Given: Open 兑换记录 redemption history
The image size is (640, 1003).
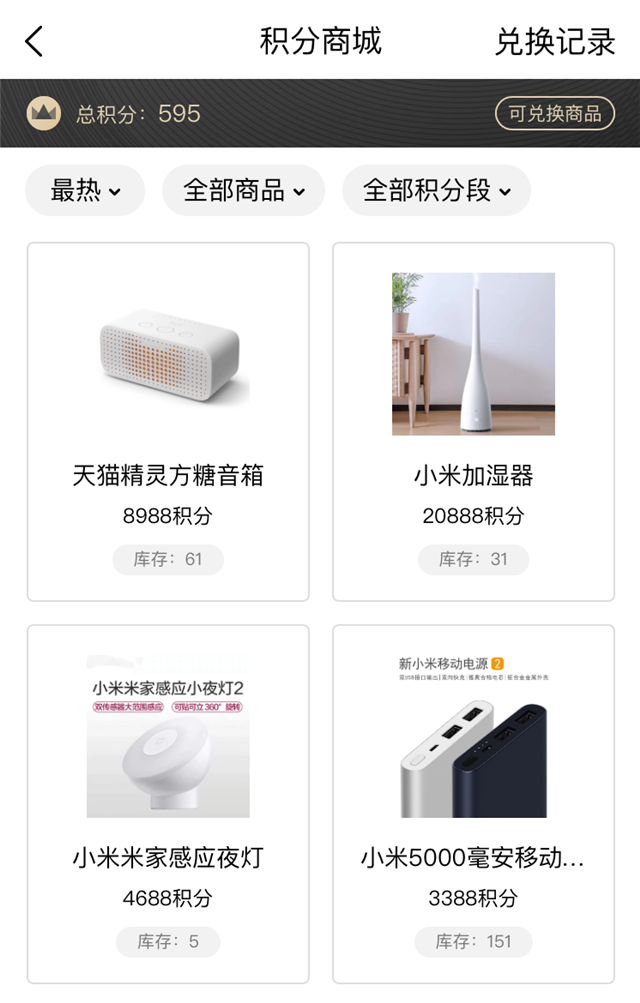Looking at the screenshot, I should (x=555, y=42).
